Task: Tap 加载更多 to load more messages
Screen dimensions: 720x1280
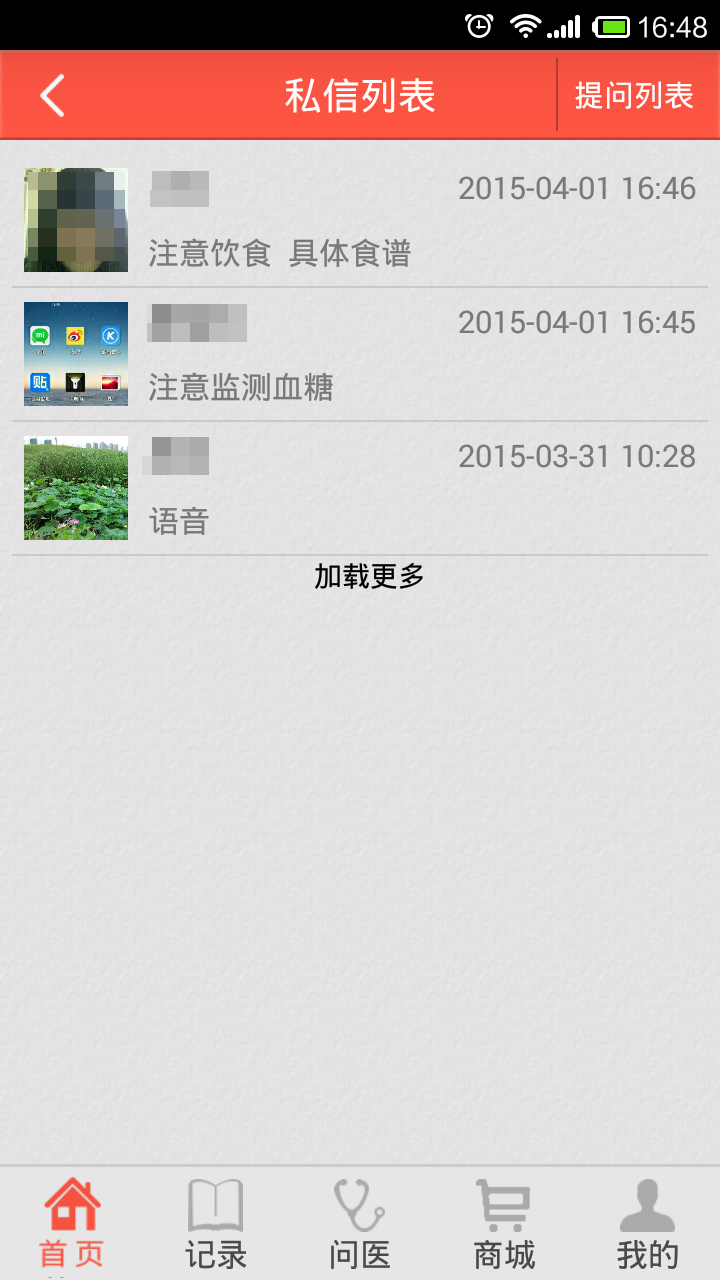Action: pyautogui.click(x=369, y=576)
